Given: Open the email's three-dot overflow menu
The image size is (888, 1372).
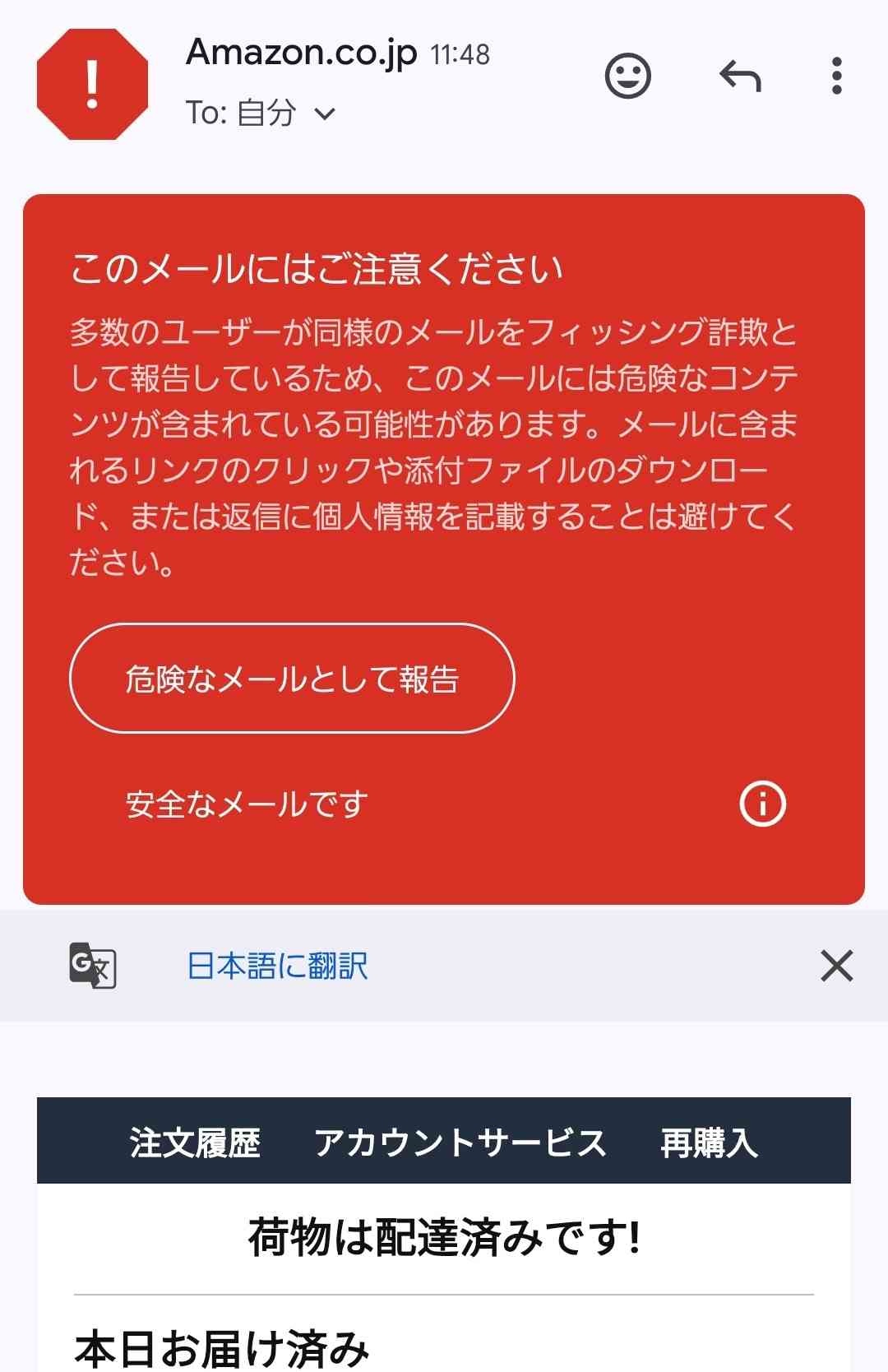Looking at the screenshot, I should (x=836, y=76).
